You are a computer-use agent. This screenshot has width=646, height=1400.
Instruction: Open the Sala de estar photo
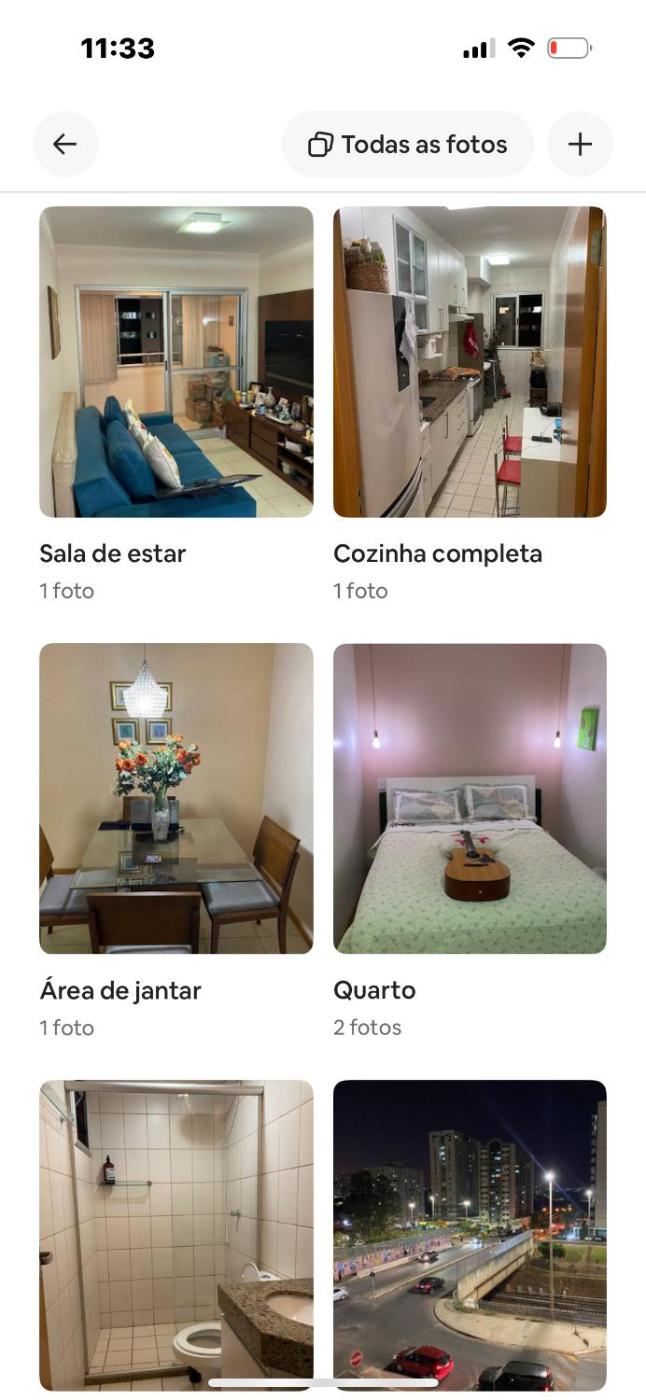click(x=176, y=362)
